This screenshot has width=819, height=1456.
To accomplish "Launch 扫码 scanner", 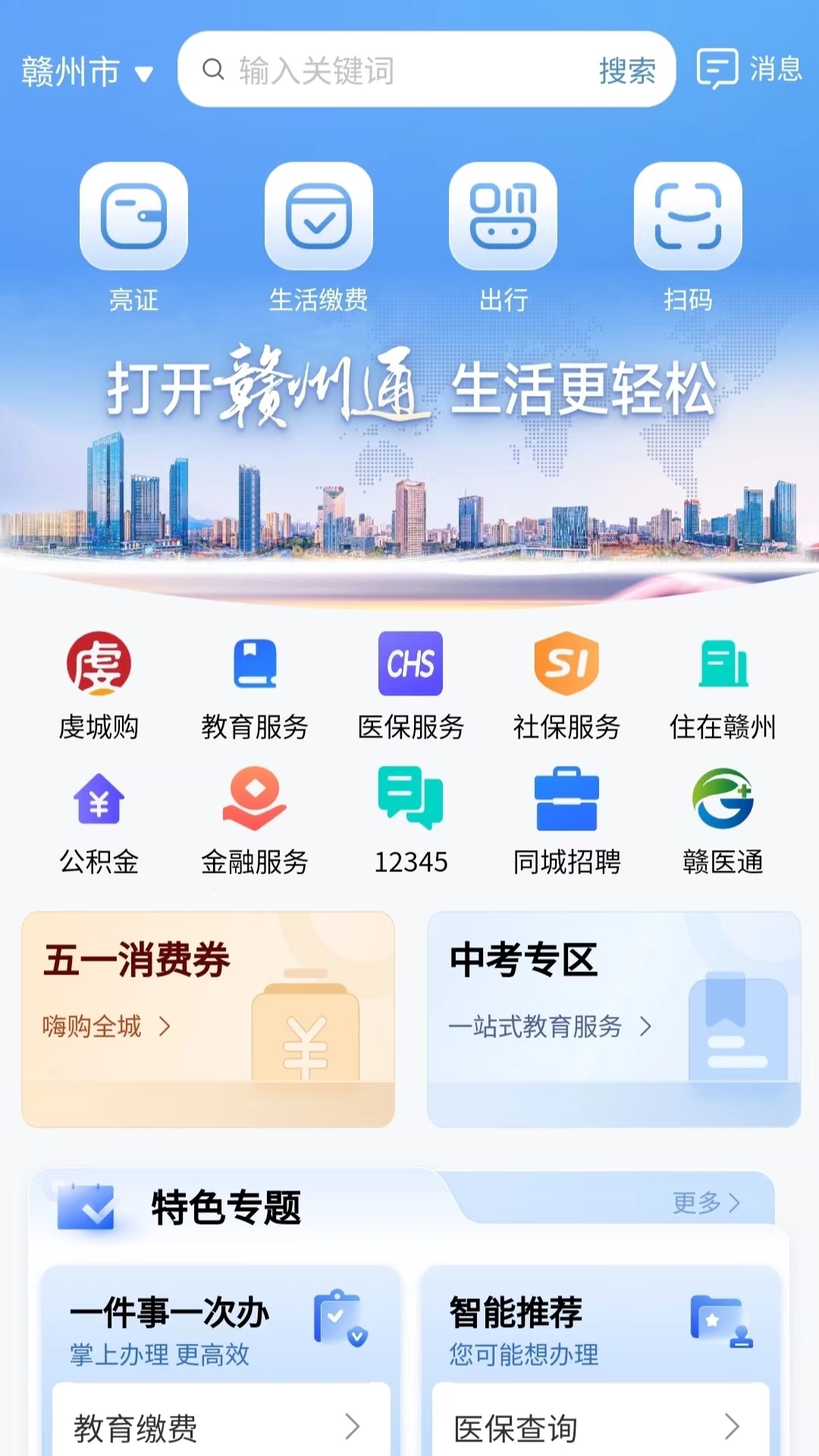I will point(688,236).
